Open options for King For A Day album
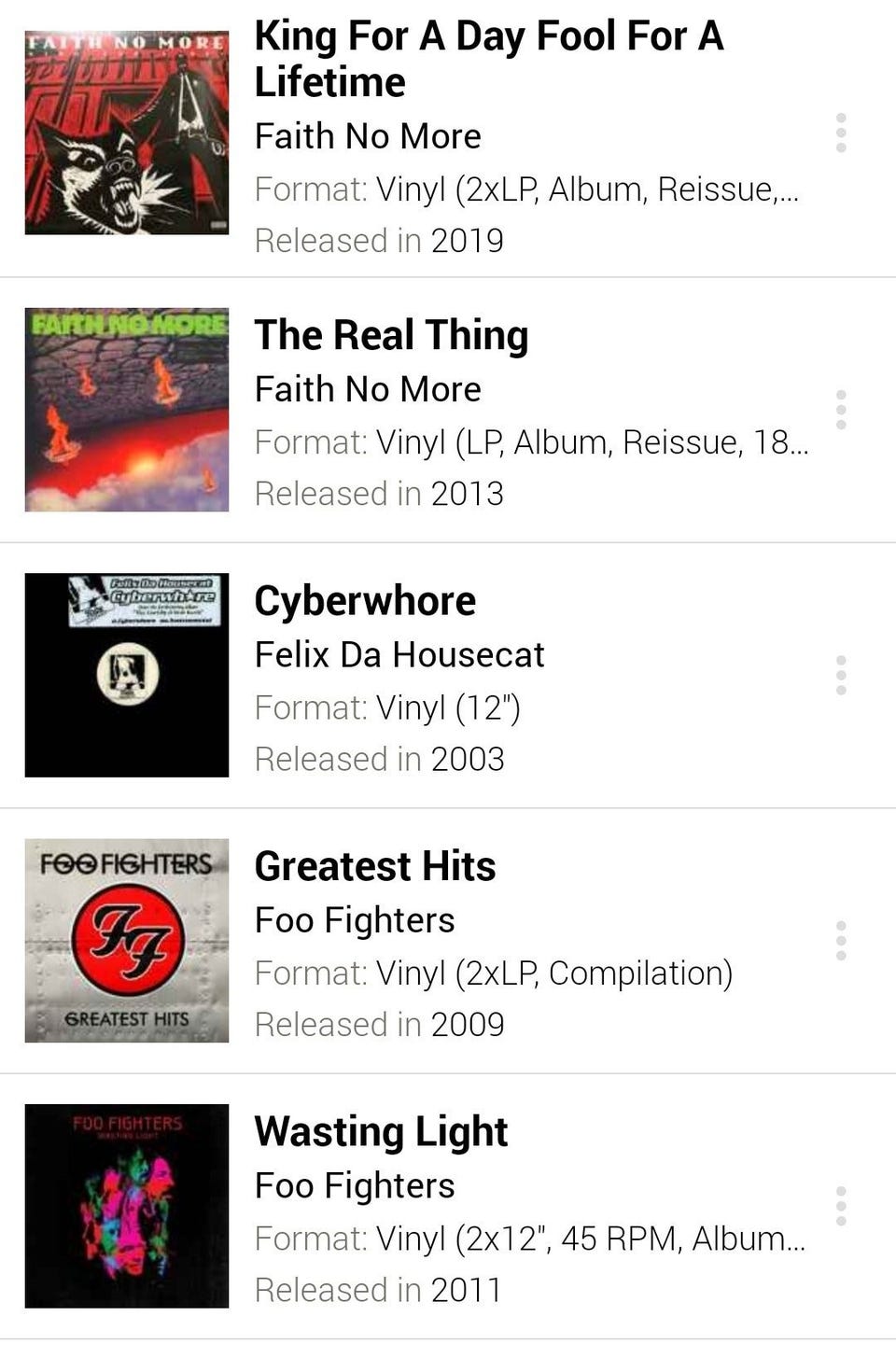Image resolution: width=896 pixels, height=1358 pixels. point(841,133)
